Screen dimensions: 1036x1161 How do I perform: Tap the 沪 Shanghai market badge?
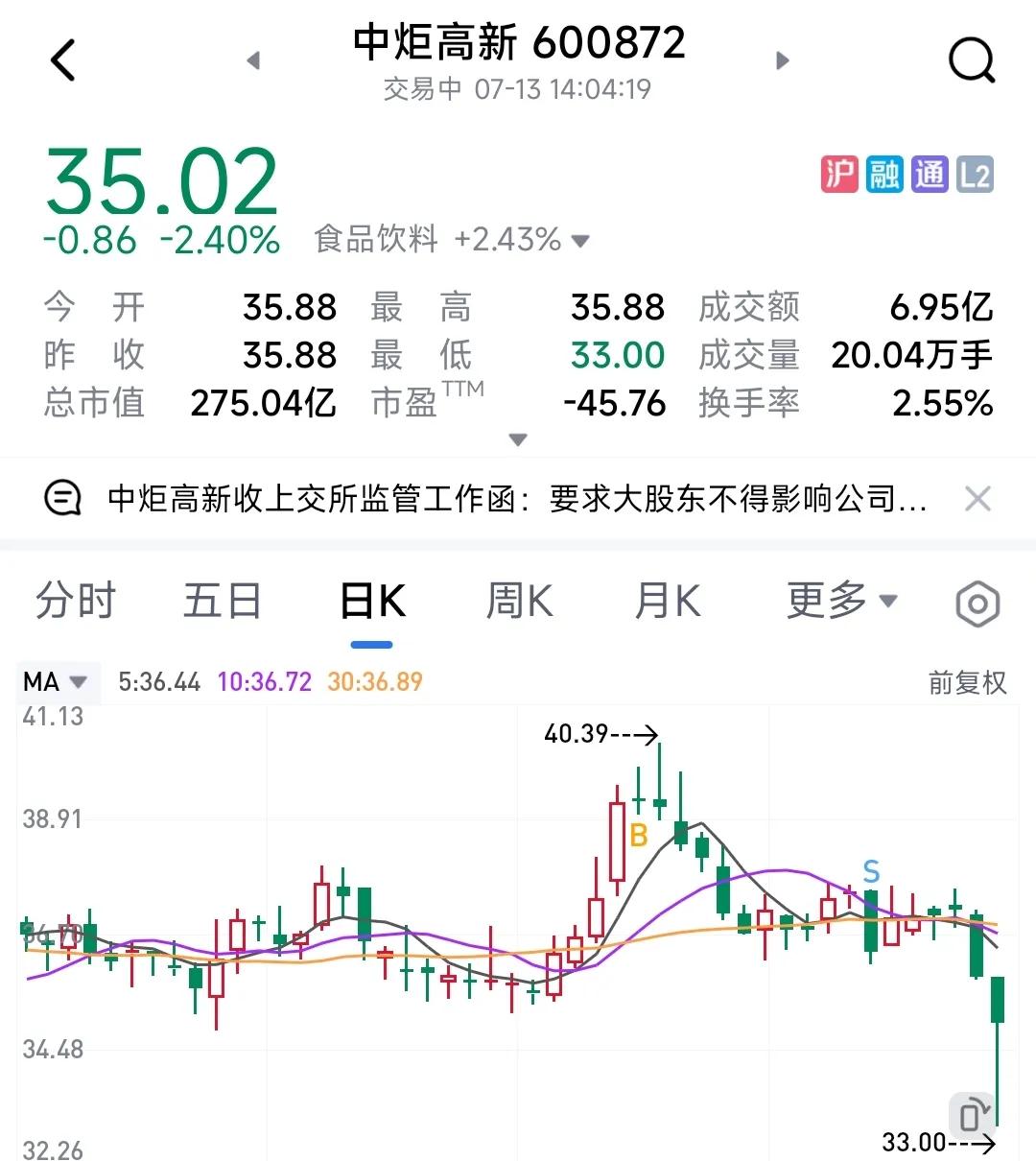[839, 175]
